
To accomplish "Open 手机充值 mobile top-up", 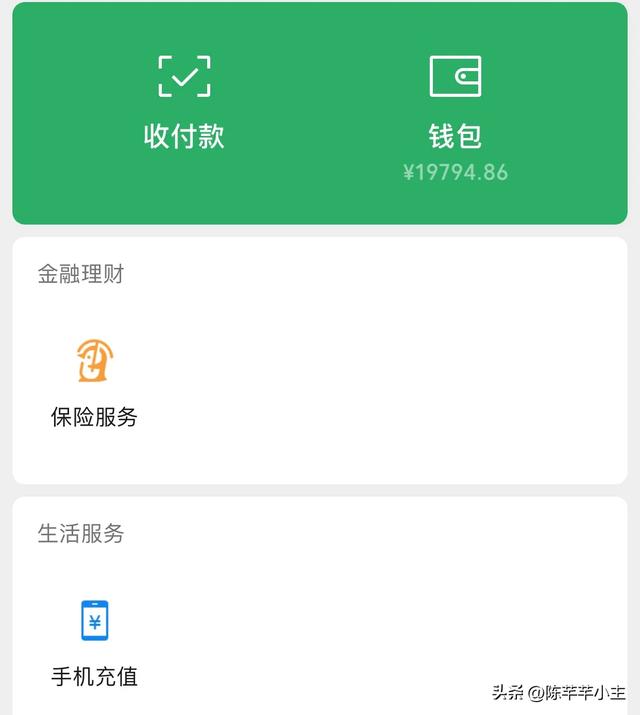I will 95,642.
